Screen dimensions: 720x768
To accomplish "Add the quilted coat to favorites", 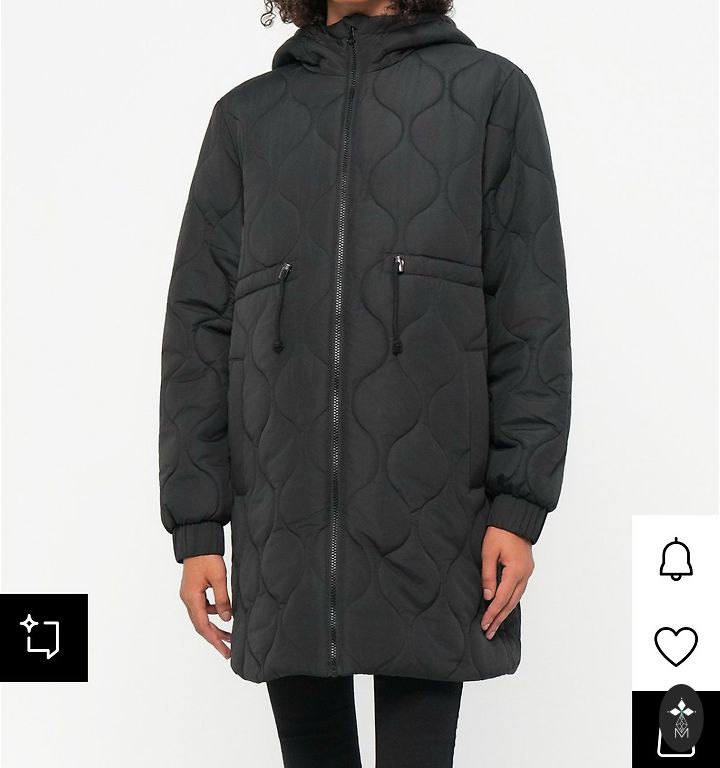I will pos(676,646).
